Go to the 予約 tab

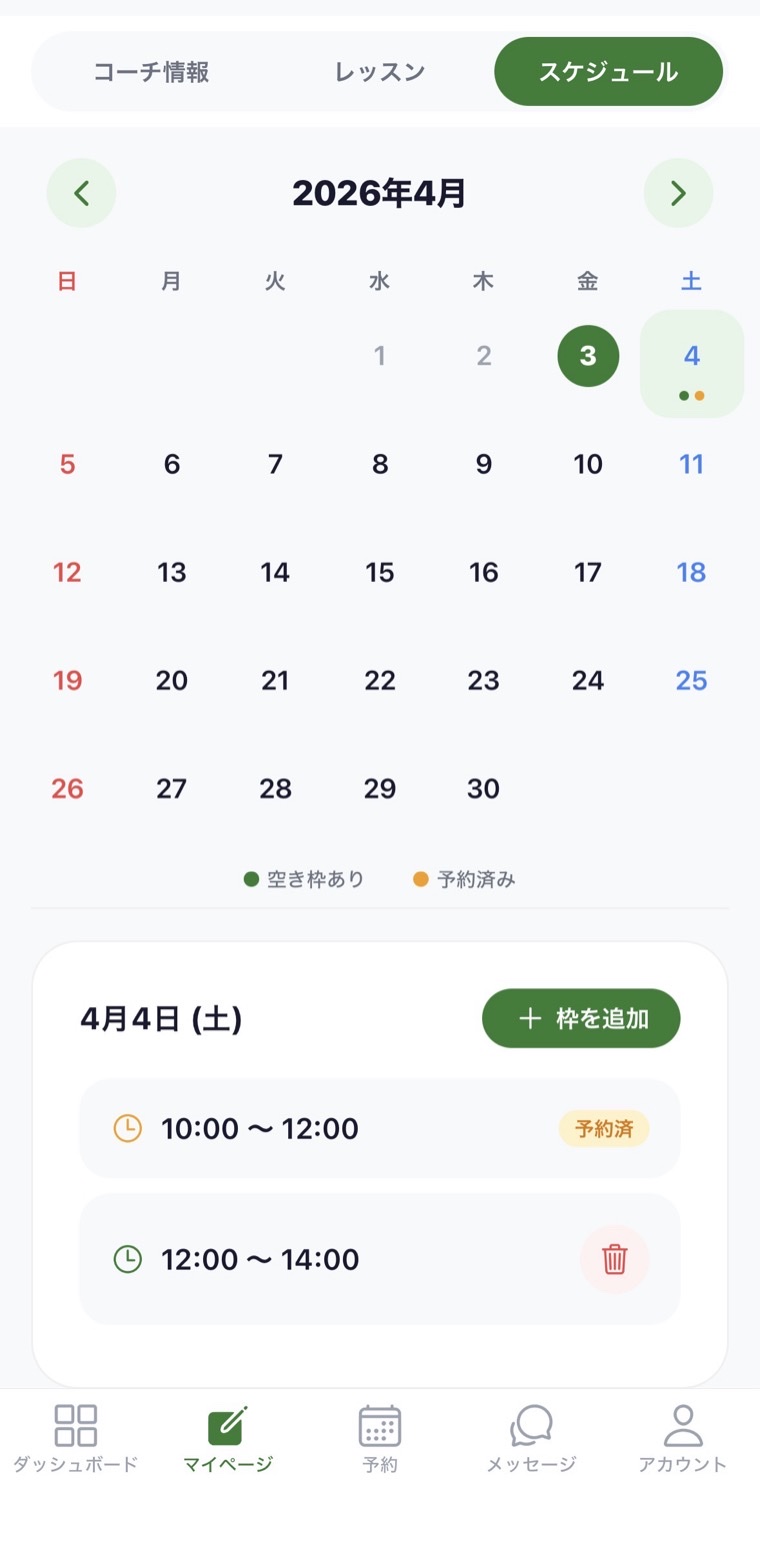380,1439
